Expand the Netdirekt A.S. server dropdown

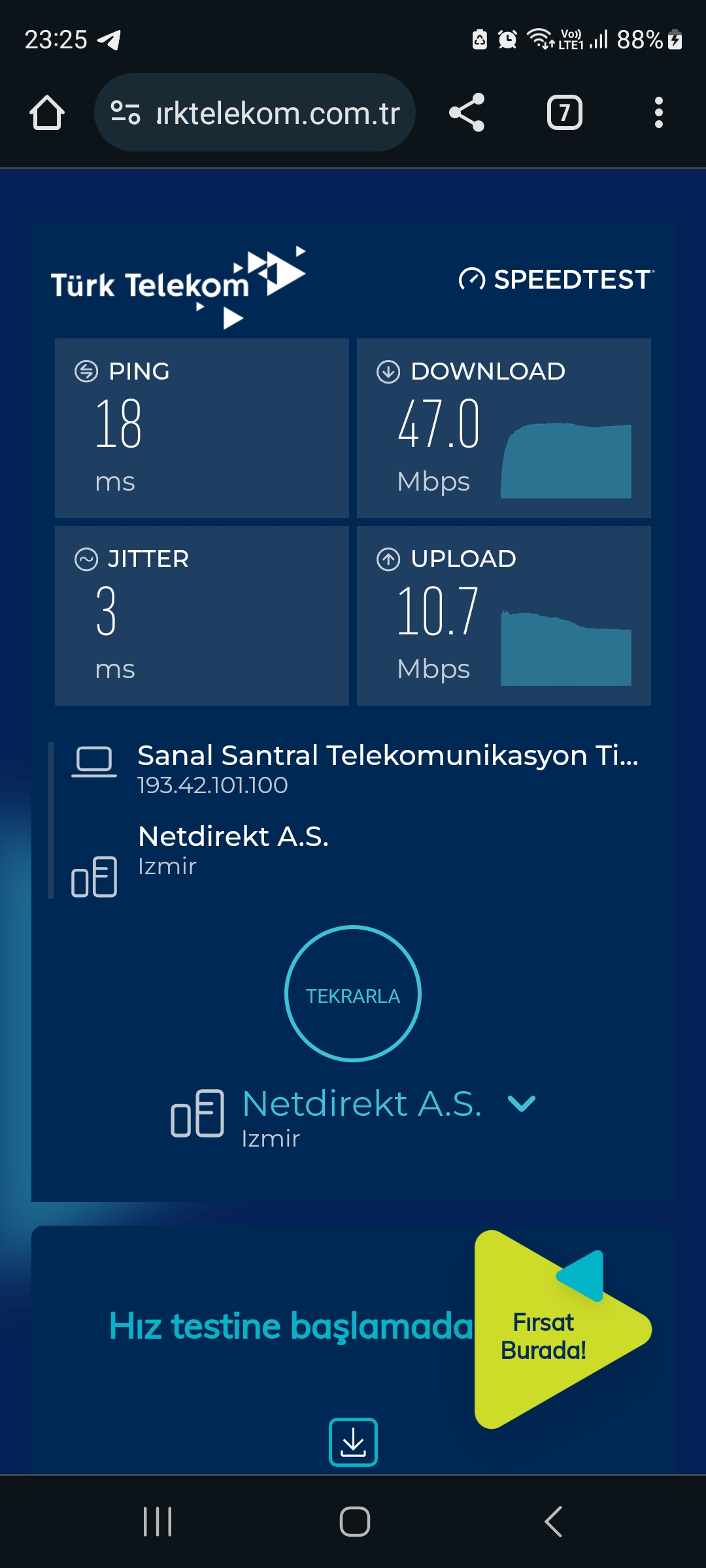(522, 1103)
